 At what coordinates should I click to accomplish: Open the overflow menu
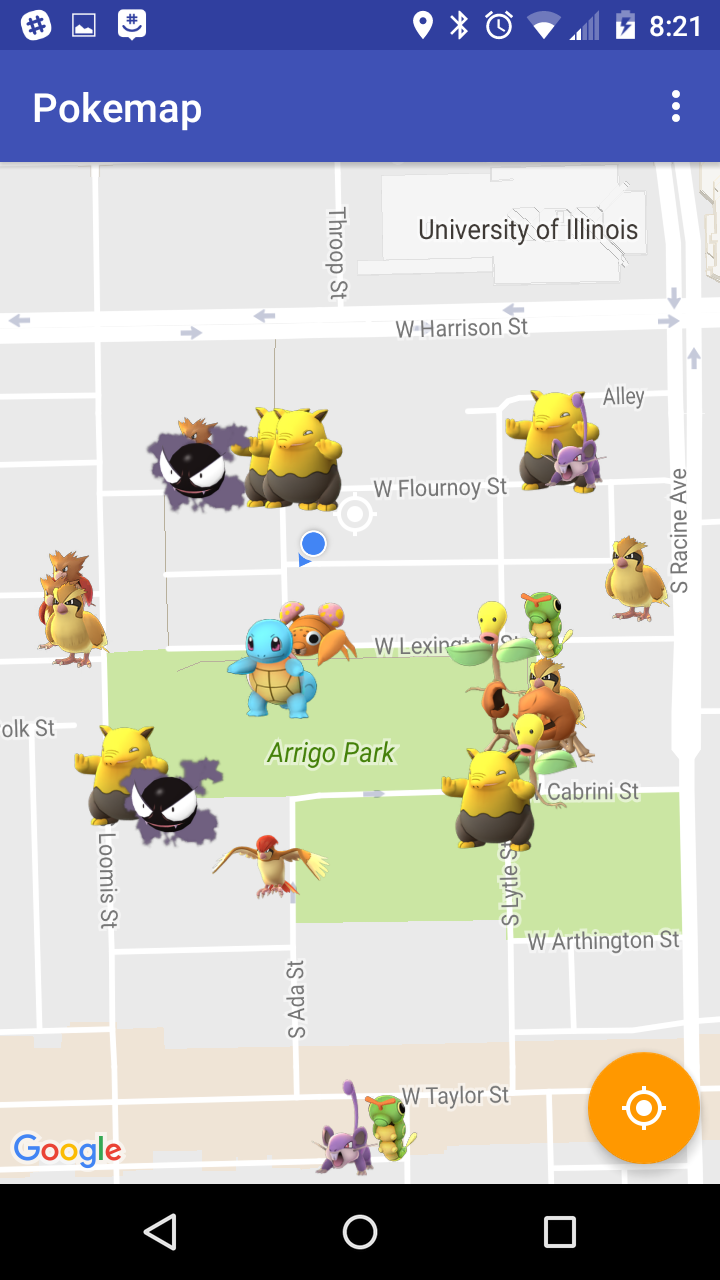(x=676, y=106)
